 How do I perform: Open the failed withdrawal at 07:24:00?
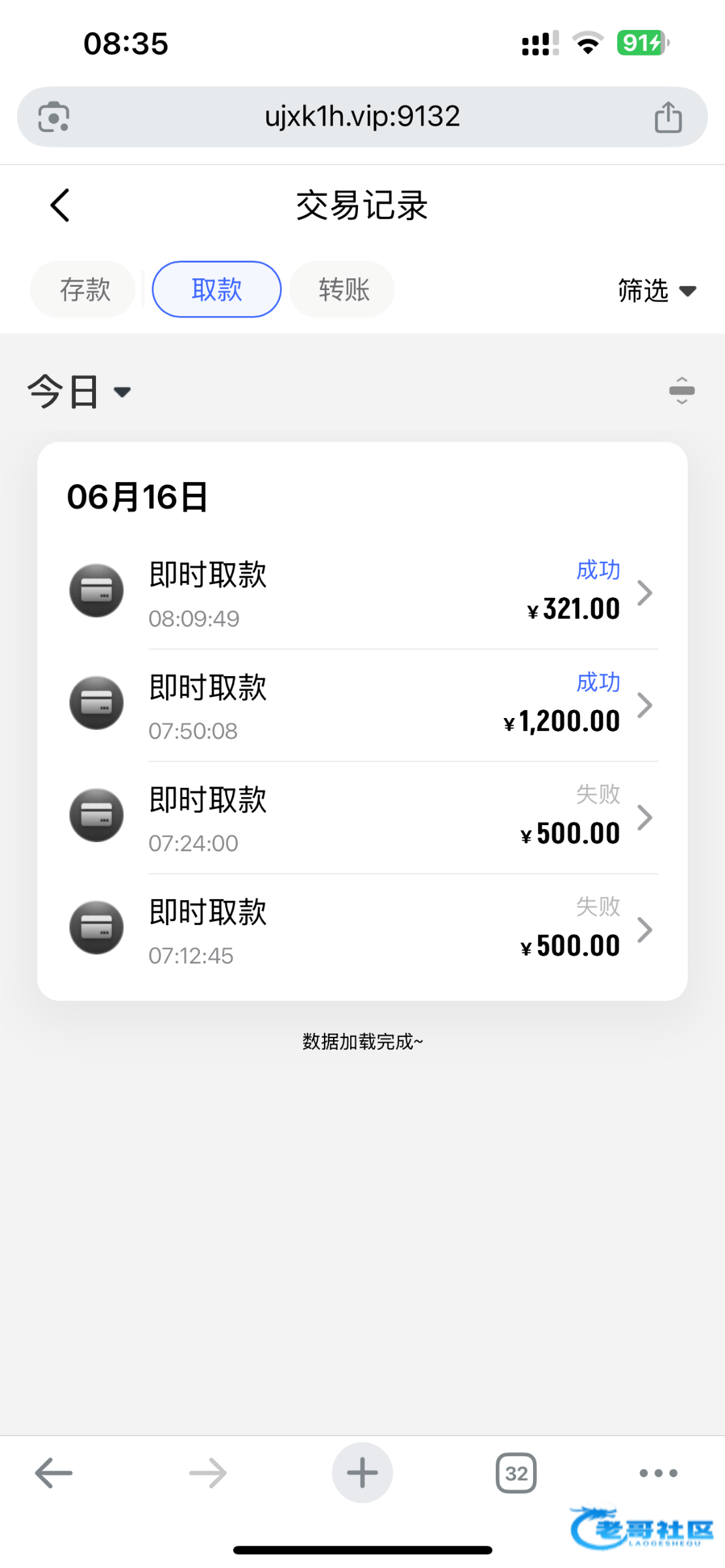[362, 817]
